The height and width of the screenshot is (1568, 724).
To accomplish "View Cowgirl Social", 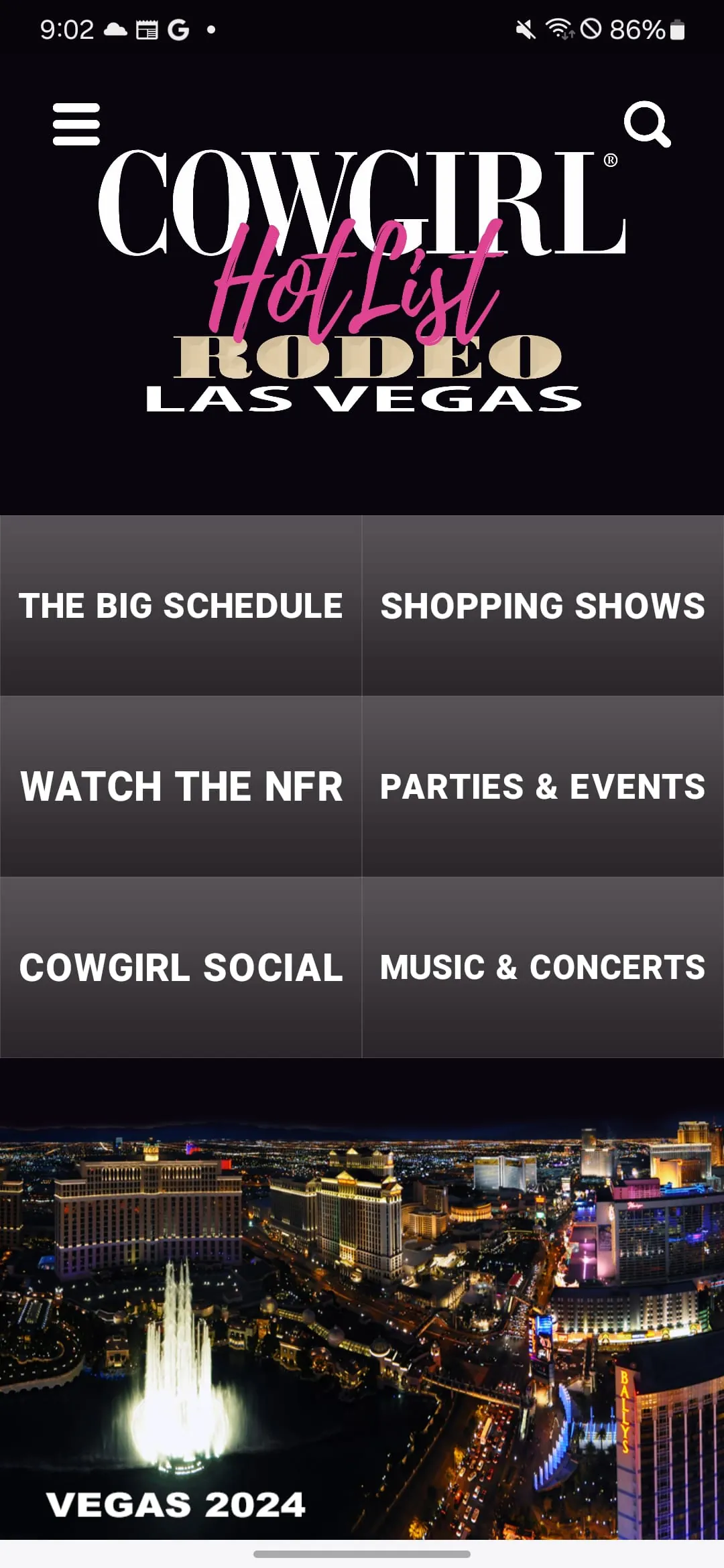I will [x=181, y=968].
